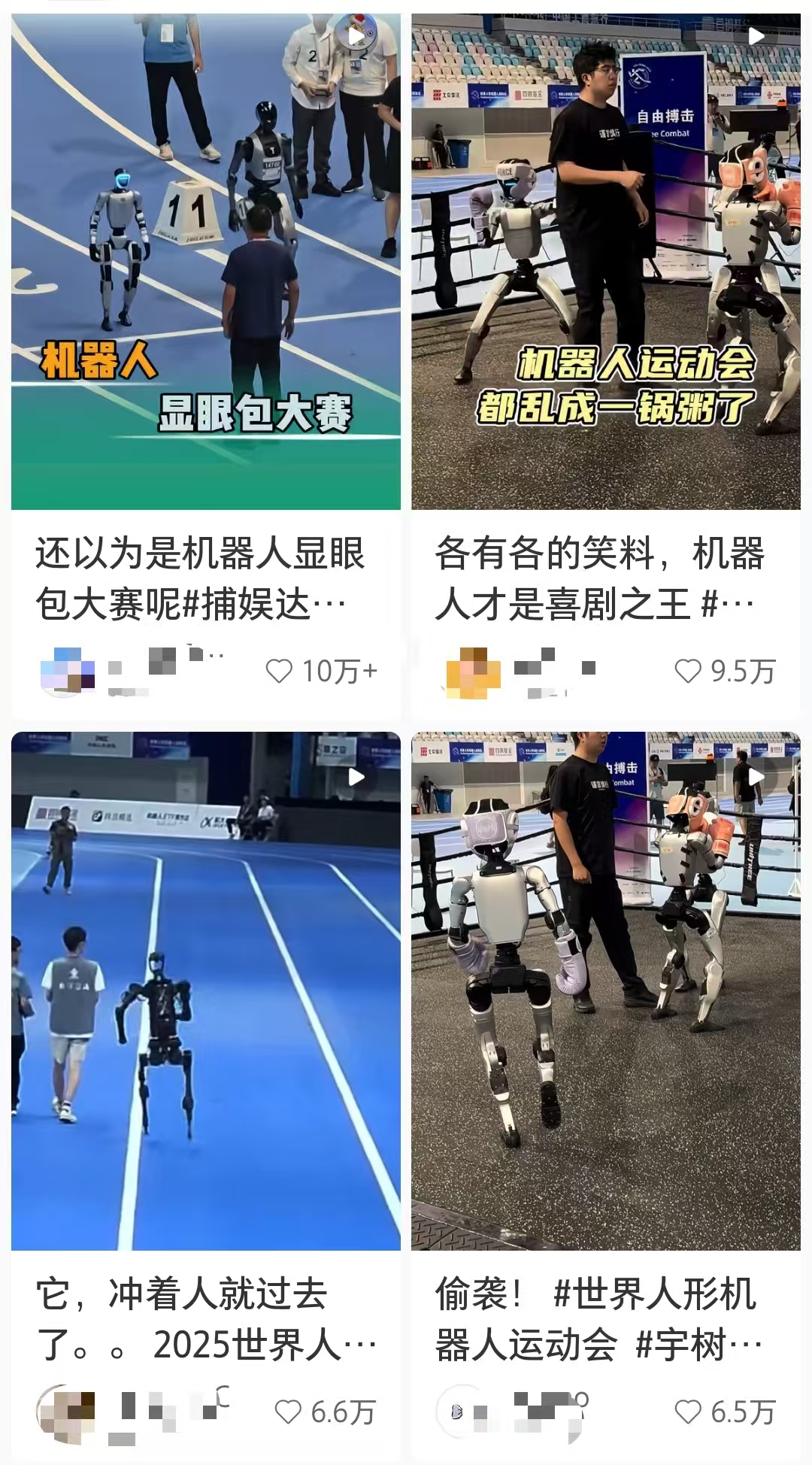The height and width of the screenshot is (1465, 812).
Task: Like the 偷袭！世界人形机器人运动会 post
Action: 688,1412
